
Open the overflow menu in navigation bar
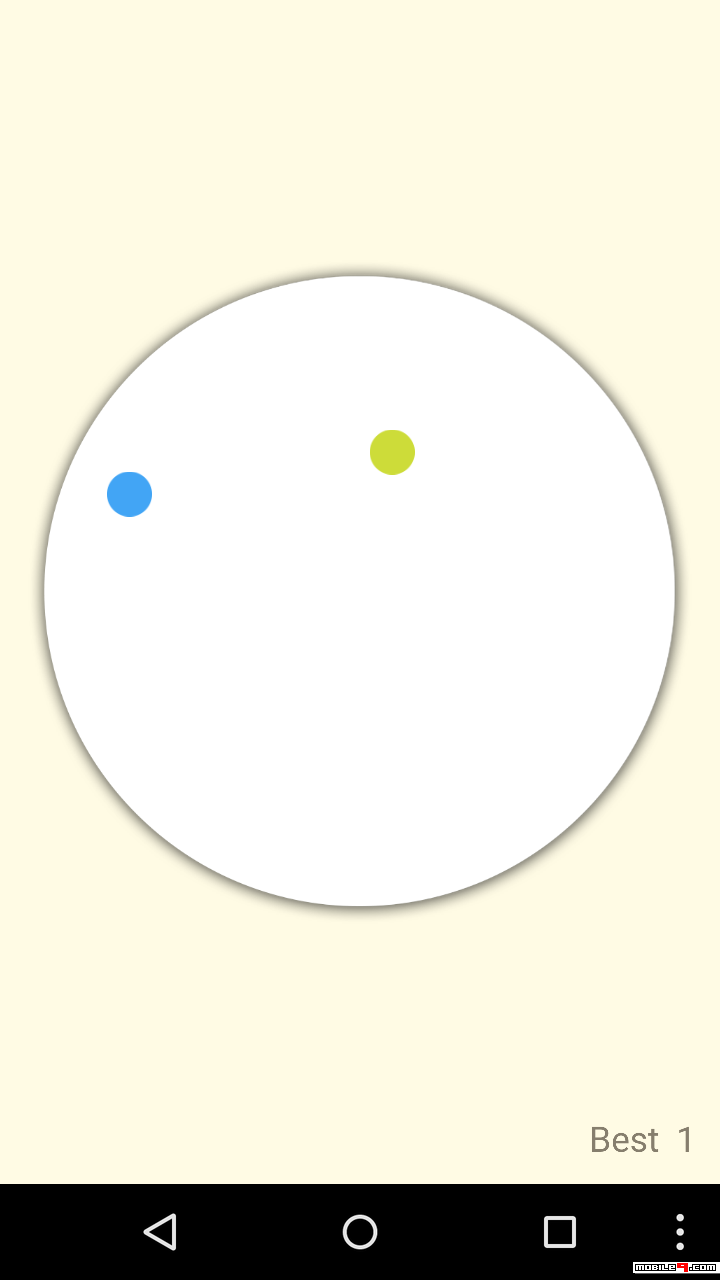tap(680, 1232)
